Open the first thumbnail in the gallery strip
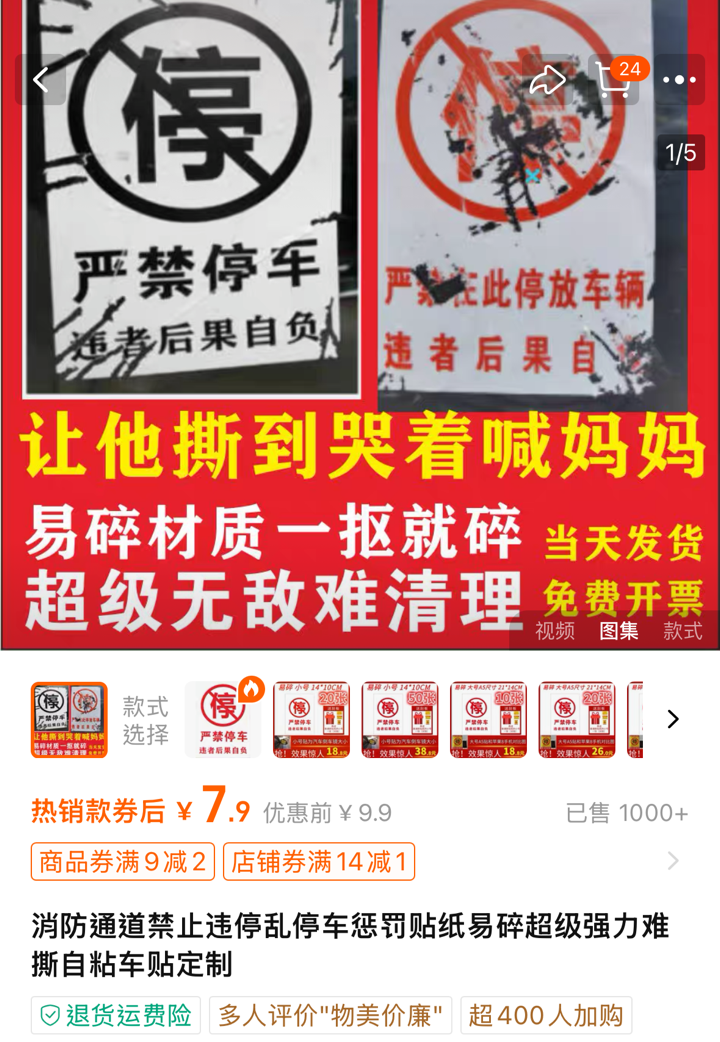Screen dimensions: 720x1042 (x=69, y=719)
